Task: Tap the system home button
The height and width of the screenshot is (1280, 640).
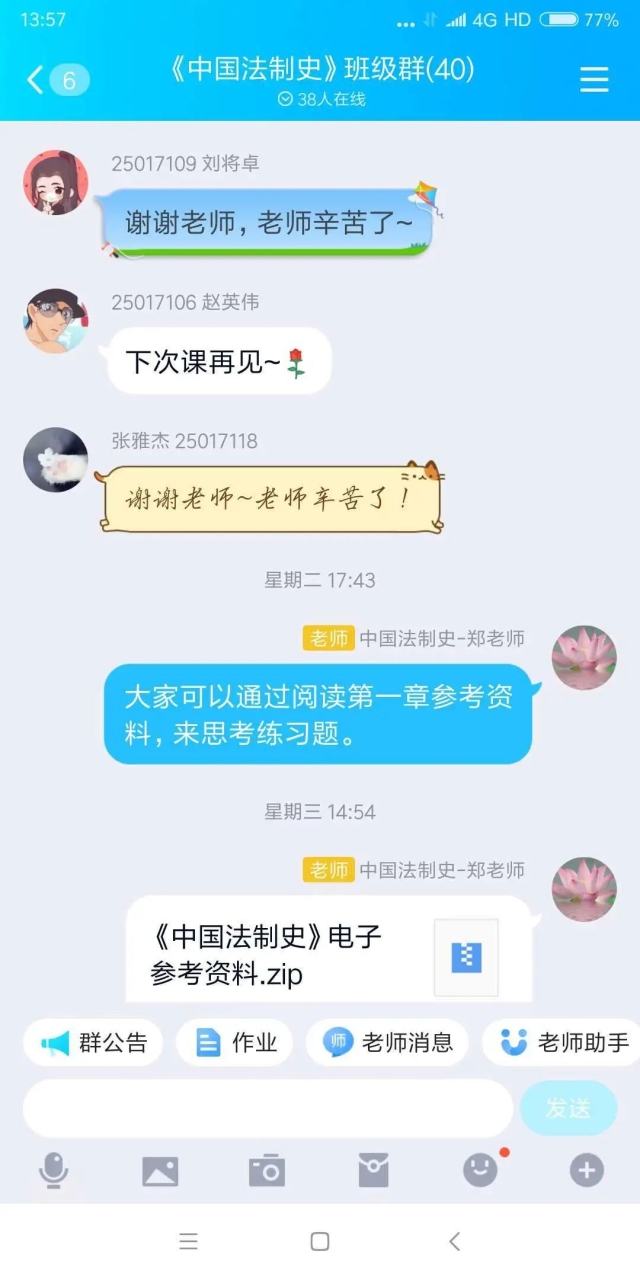Action: coord(320,1241)
